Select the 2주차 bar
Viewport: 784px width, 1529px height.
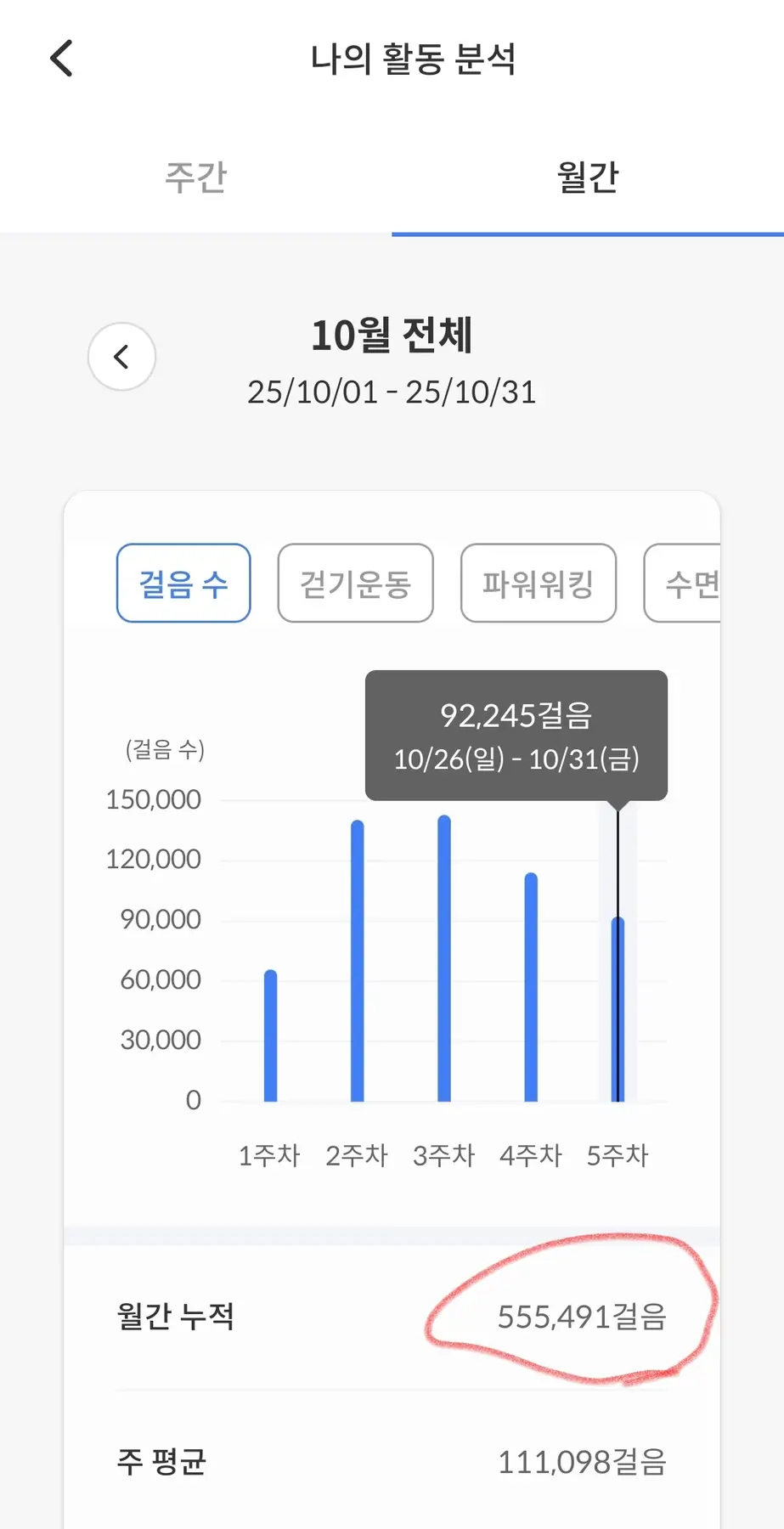(358, 960)
